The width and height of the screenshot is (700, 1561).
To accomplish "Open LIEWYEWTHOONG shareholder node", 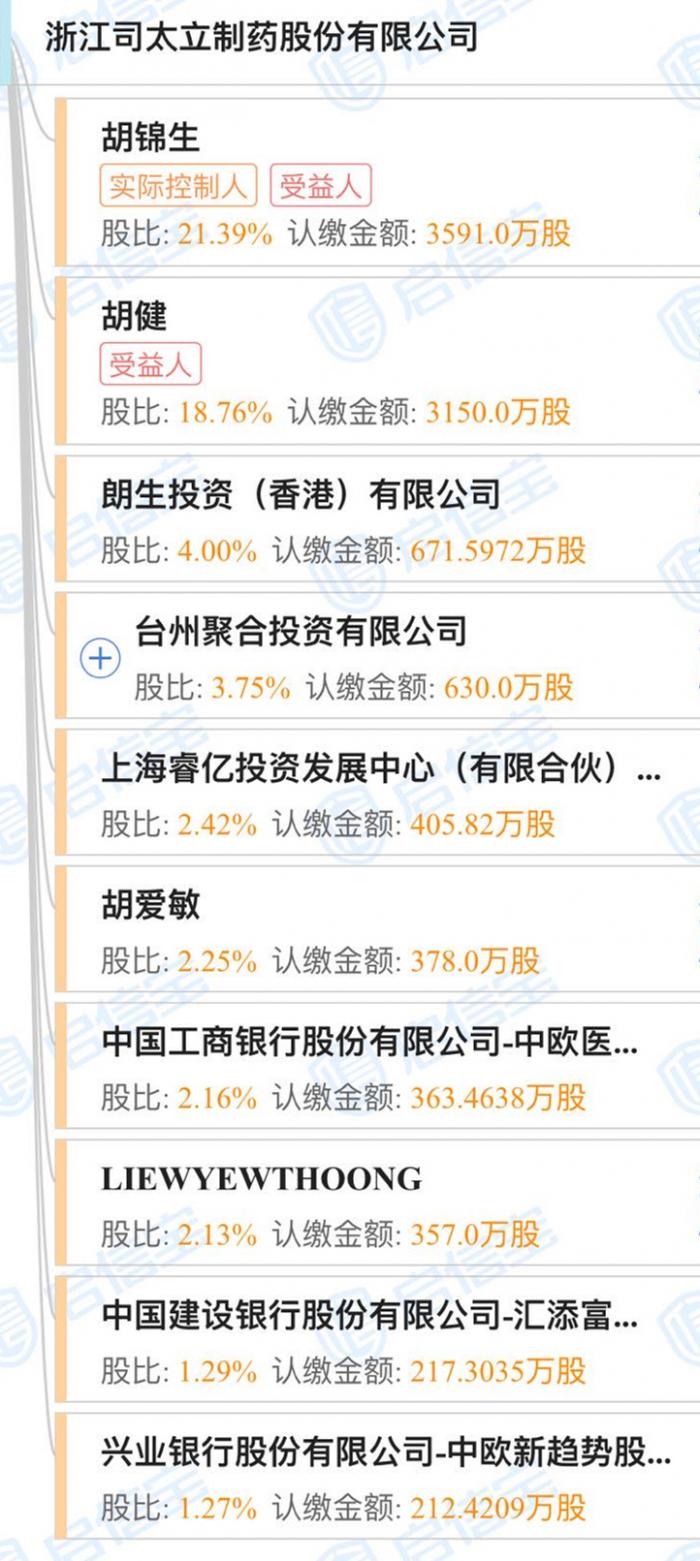I will (377, 1203).
